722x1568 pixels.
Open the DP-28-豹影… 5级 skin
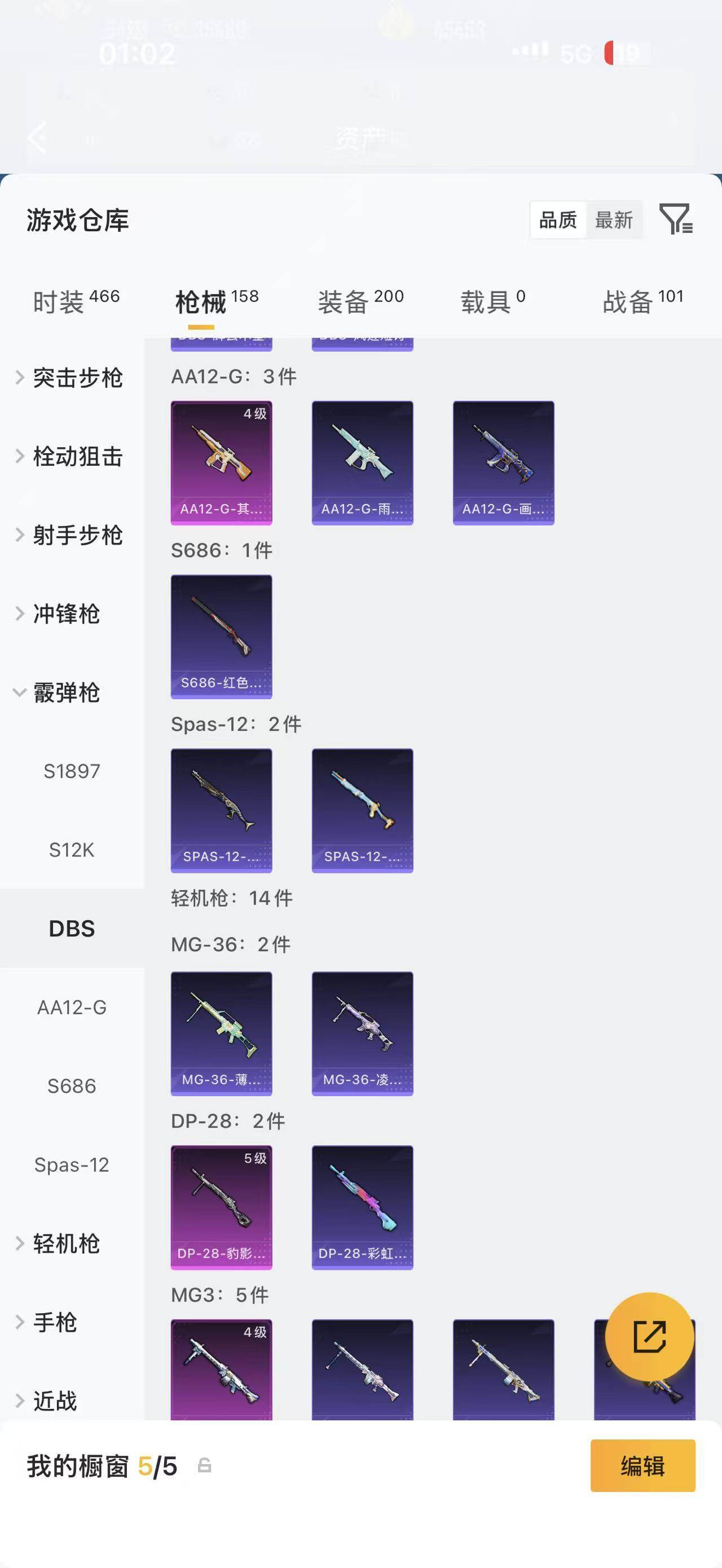point(222,1208)
